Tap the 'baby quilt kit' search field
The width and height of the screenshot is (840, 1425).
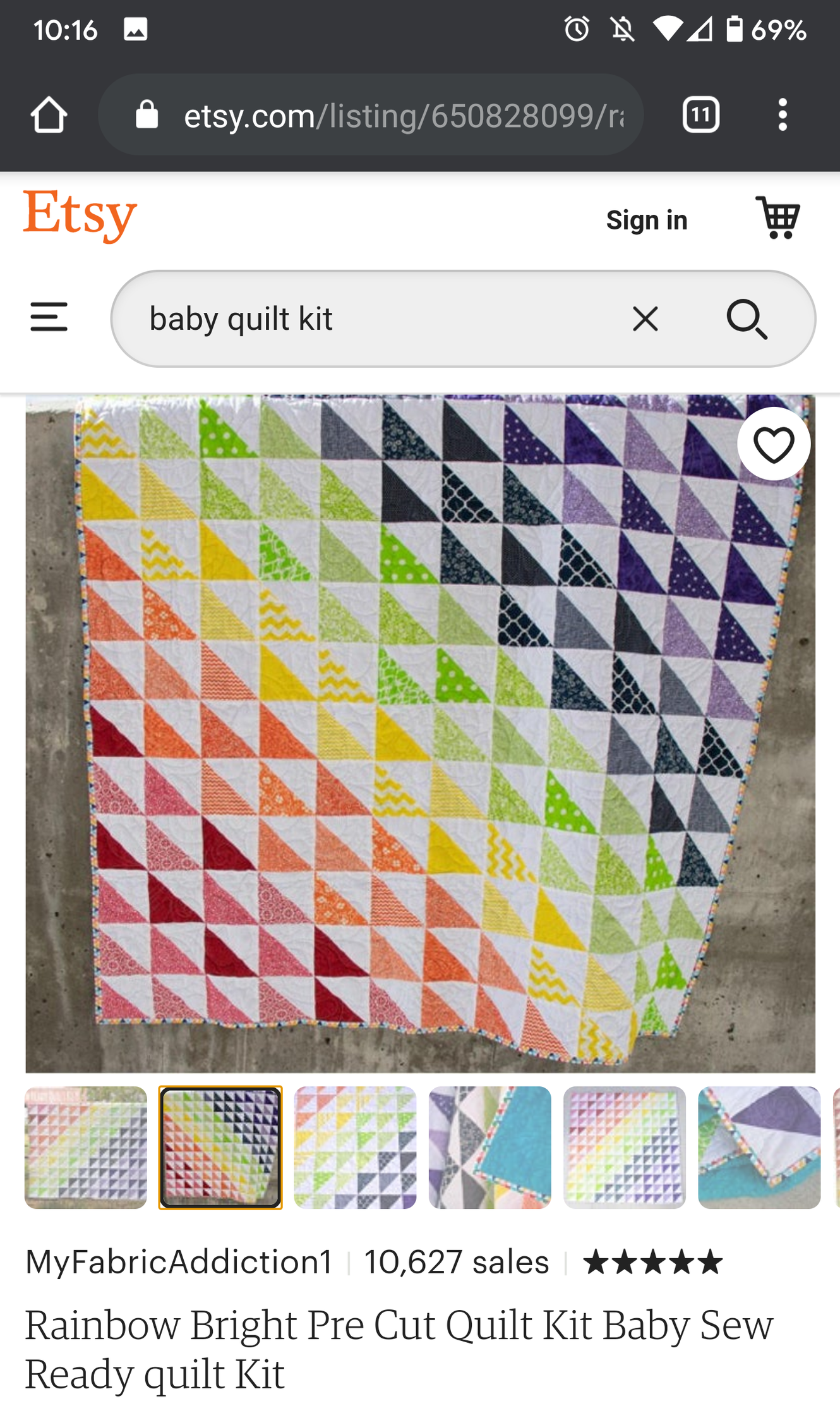click(x=373, y=318)
